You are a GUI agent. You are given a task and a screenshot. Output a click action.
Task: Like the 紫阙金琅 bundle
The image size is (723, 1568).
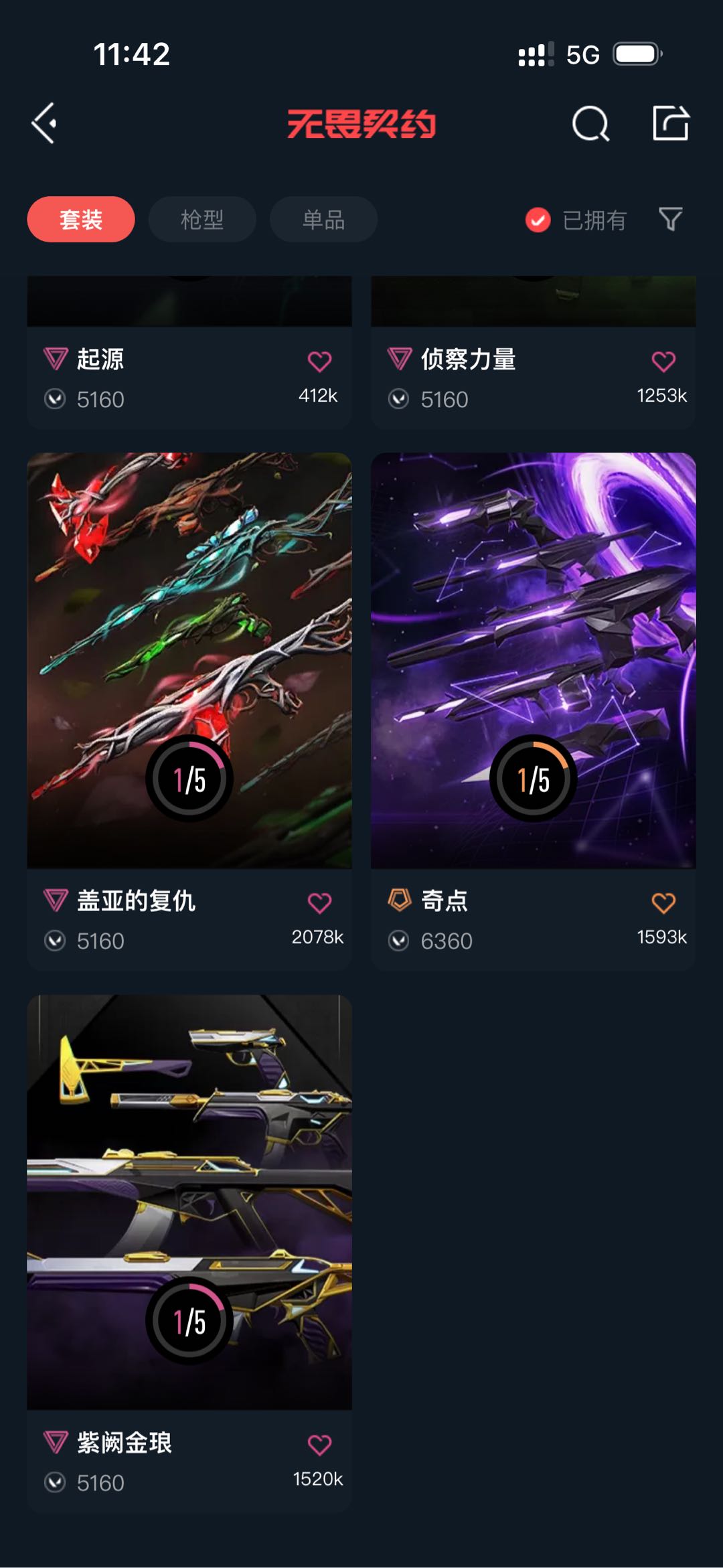click(319, 1445)
